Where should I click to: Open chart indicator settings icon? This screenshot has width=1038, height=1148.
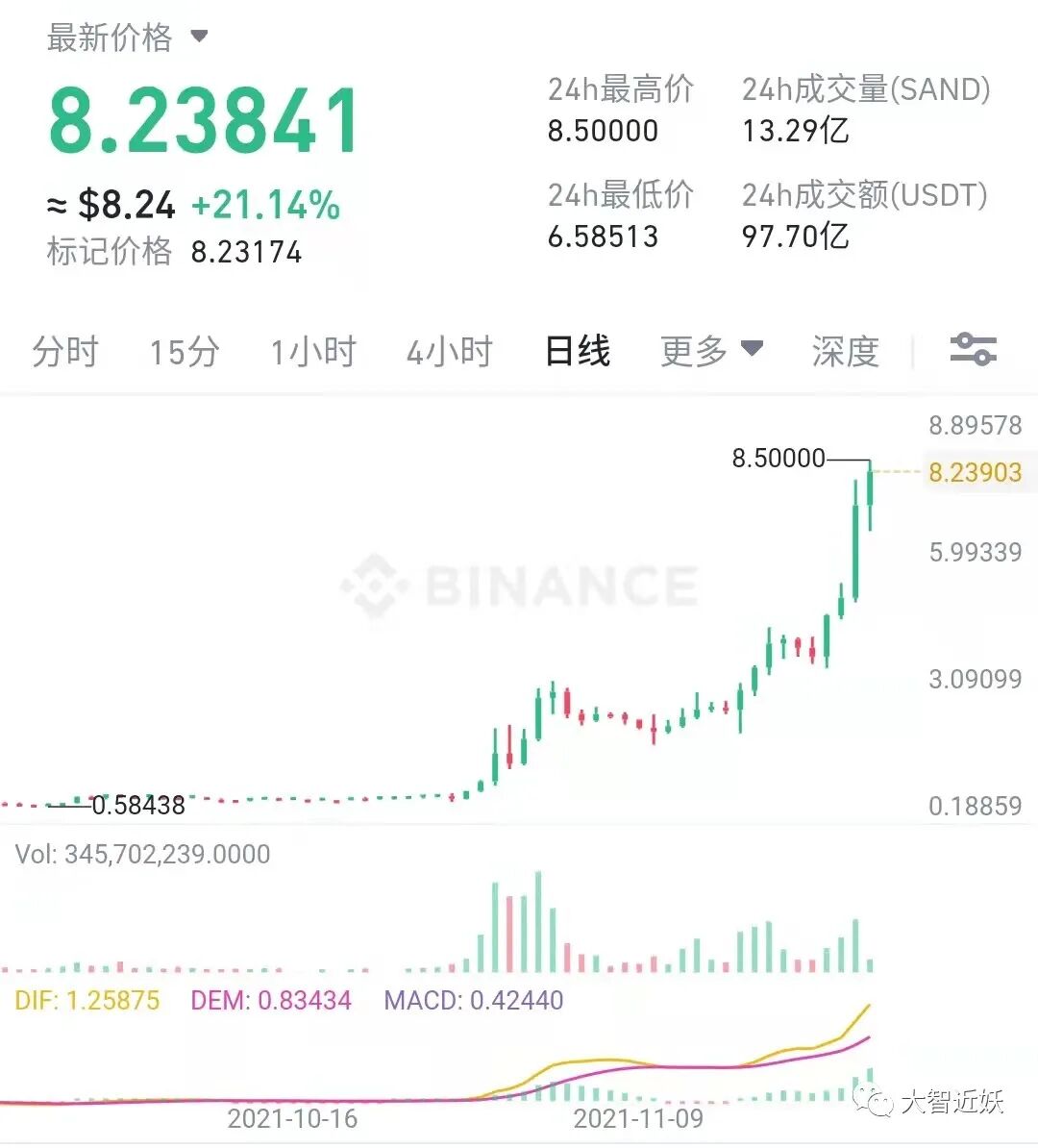[973, 348]
